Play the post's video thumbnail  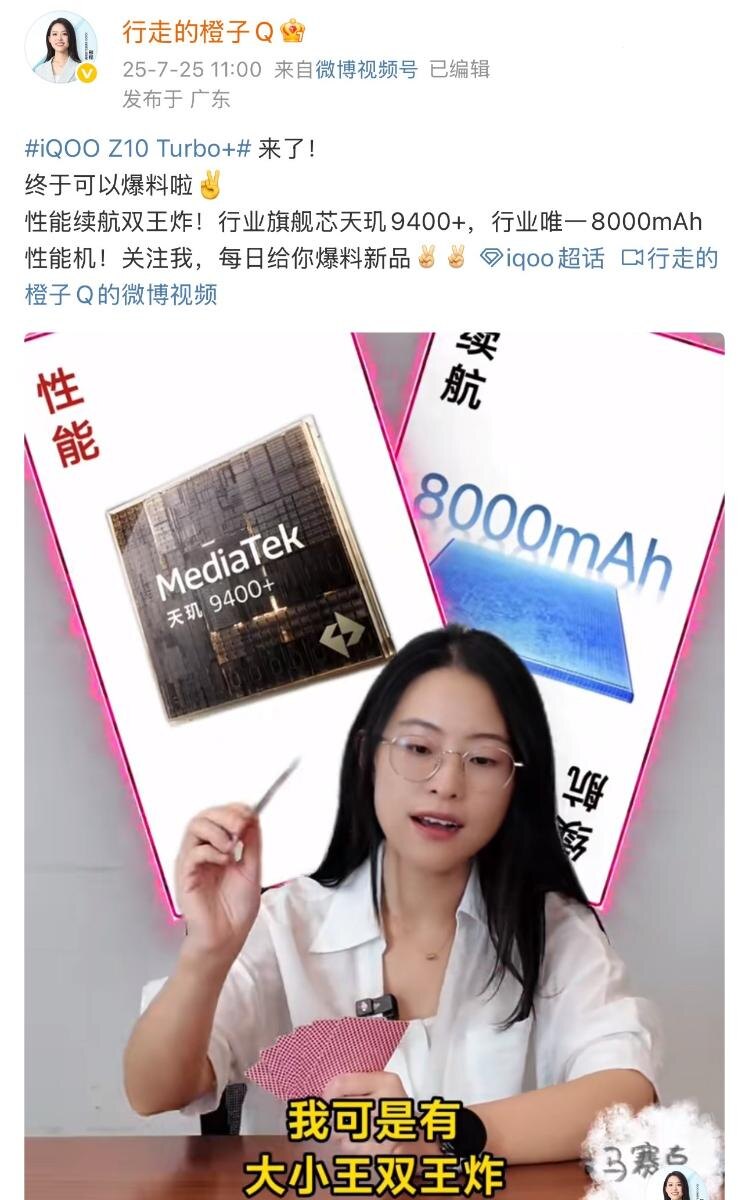(374, 760)
